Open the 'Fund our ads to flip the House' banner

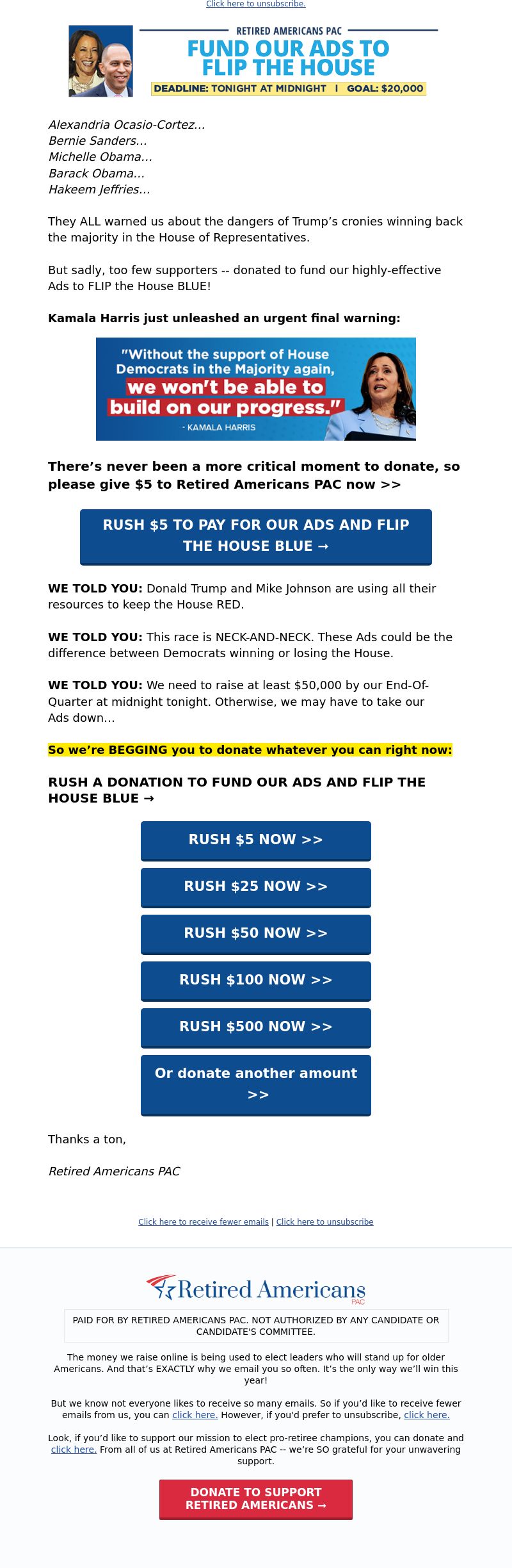click(x=253, y=61)
